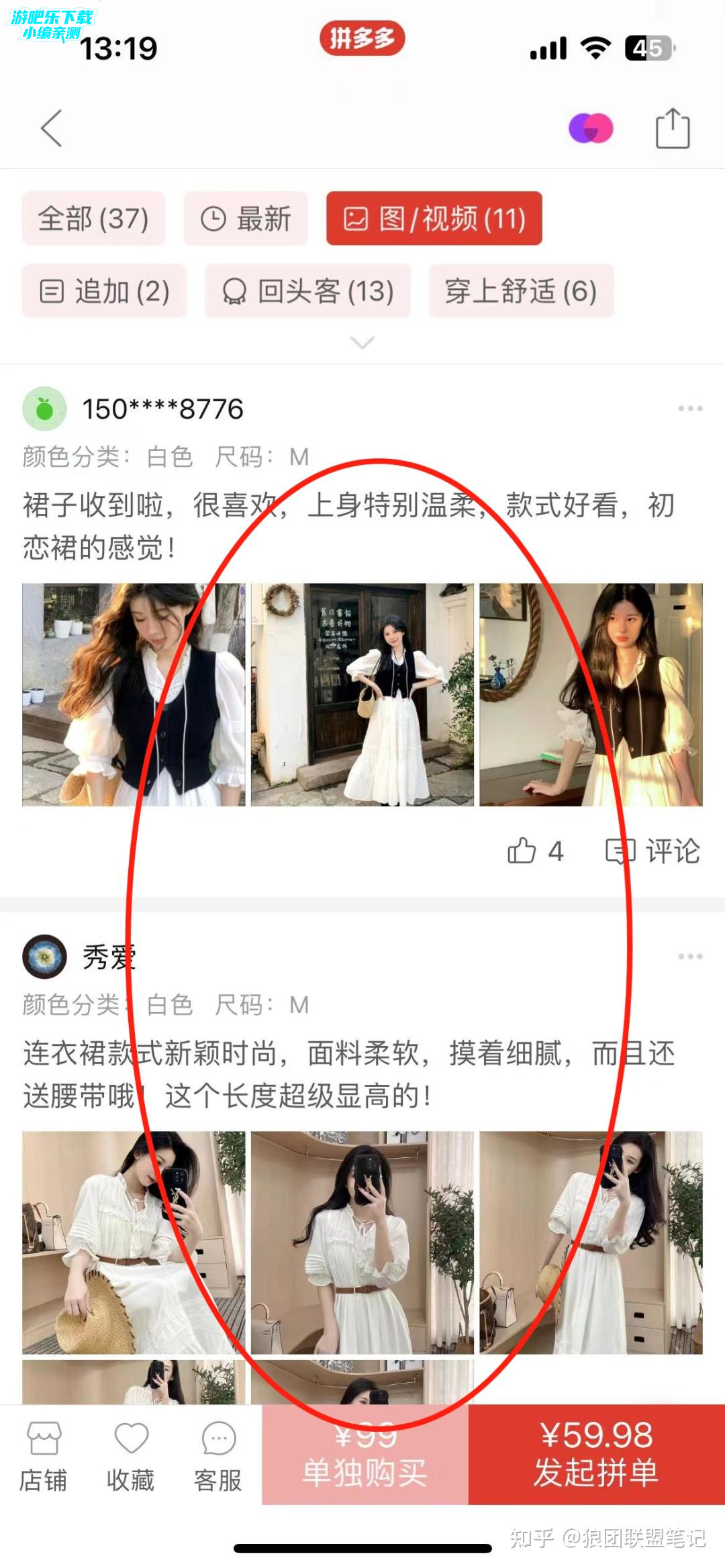
Task: Like the review by 150****8776
Action: pos(534,851)
